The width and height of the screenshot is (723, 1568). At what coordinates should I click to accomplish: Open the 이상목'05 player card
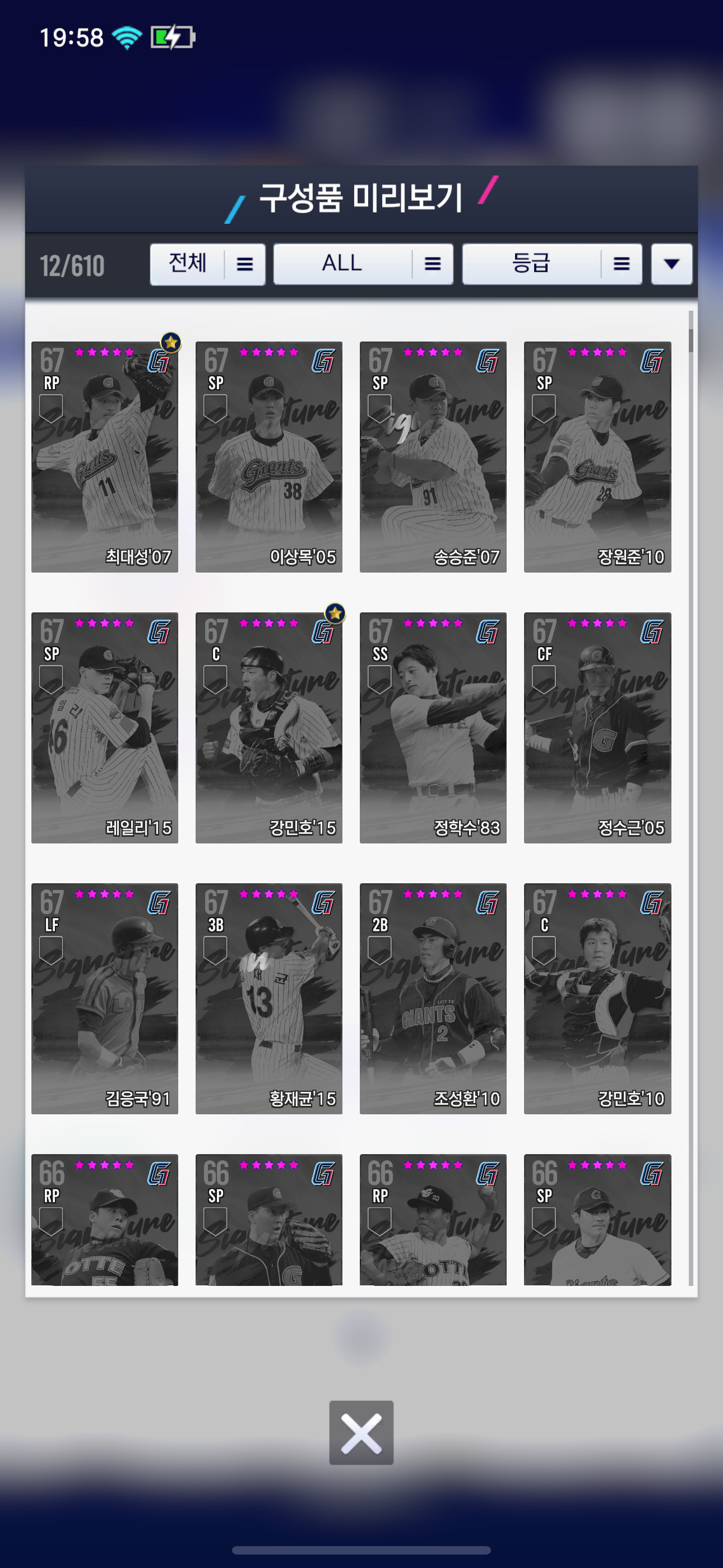click(268, 456)
